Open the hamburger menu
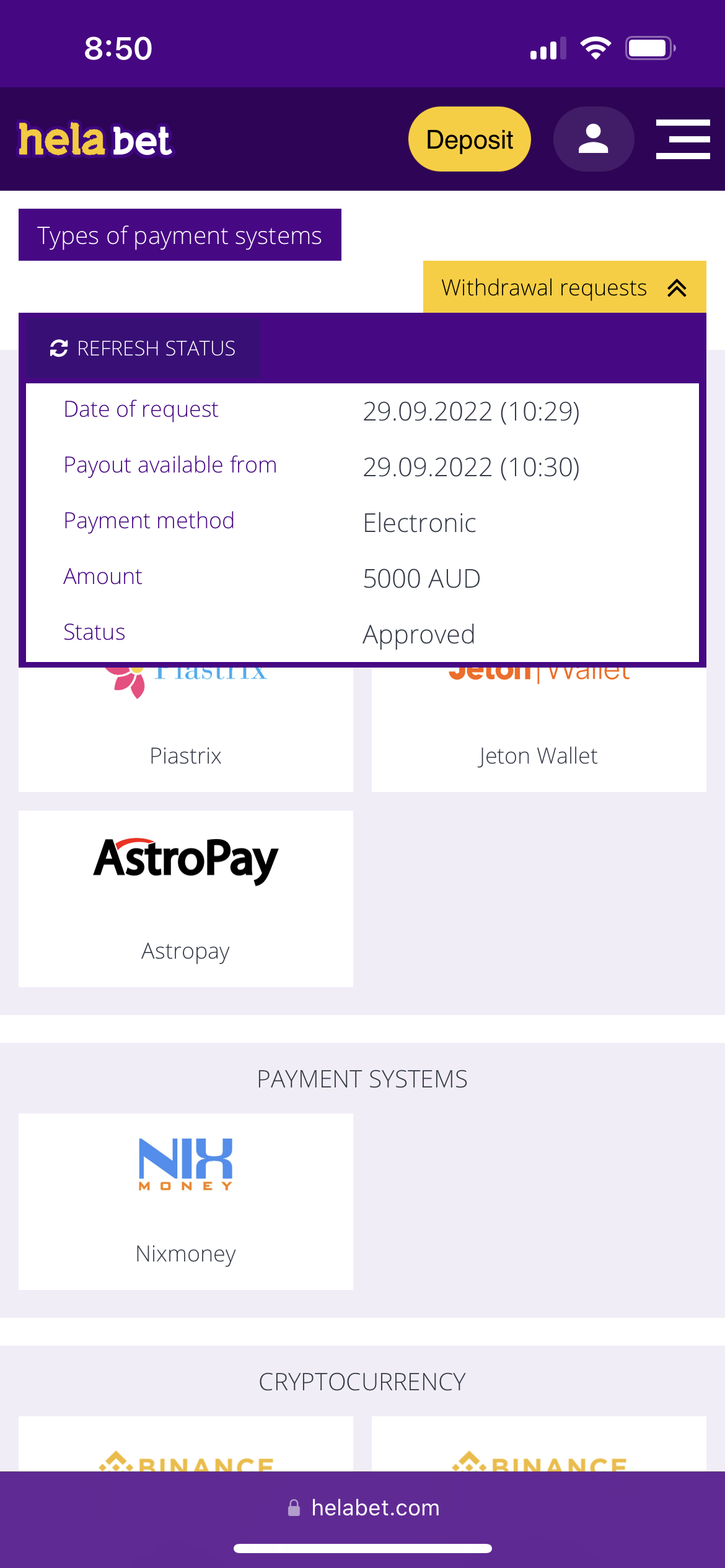The height and width of the screenshot is (1568, 725). point(682,139)
